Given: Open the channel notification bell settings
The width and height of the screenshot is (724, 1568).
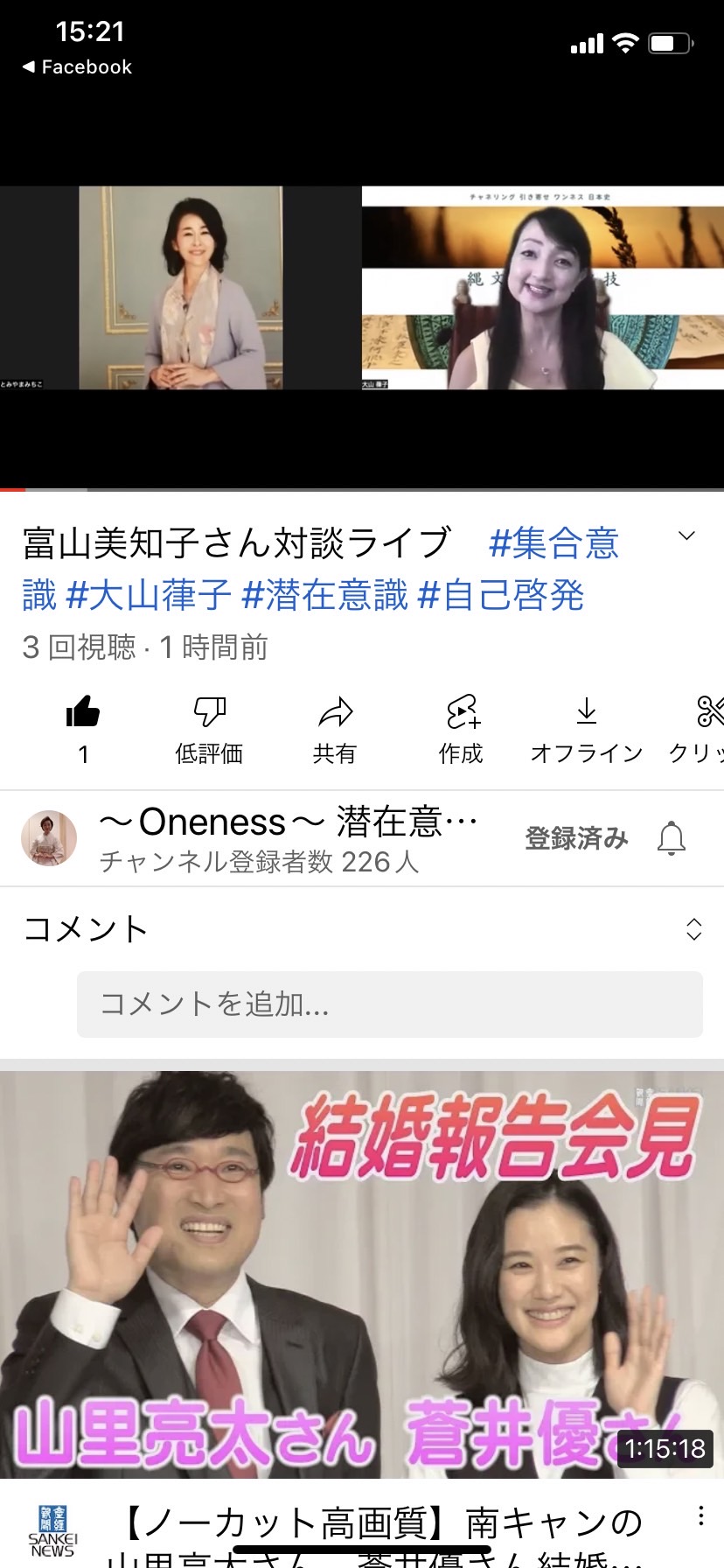Looking at the screenshot, I should coord(672,838).
